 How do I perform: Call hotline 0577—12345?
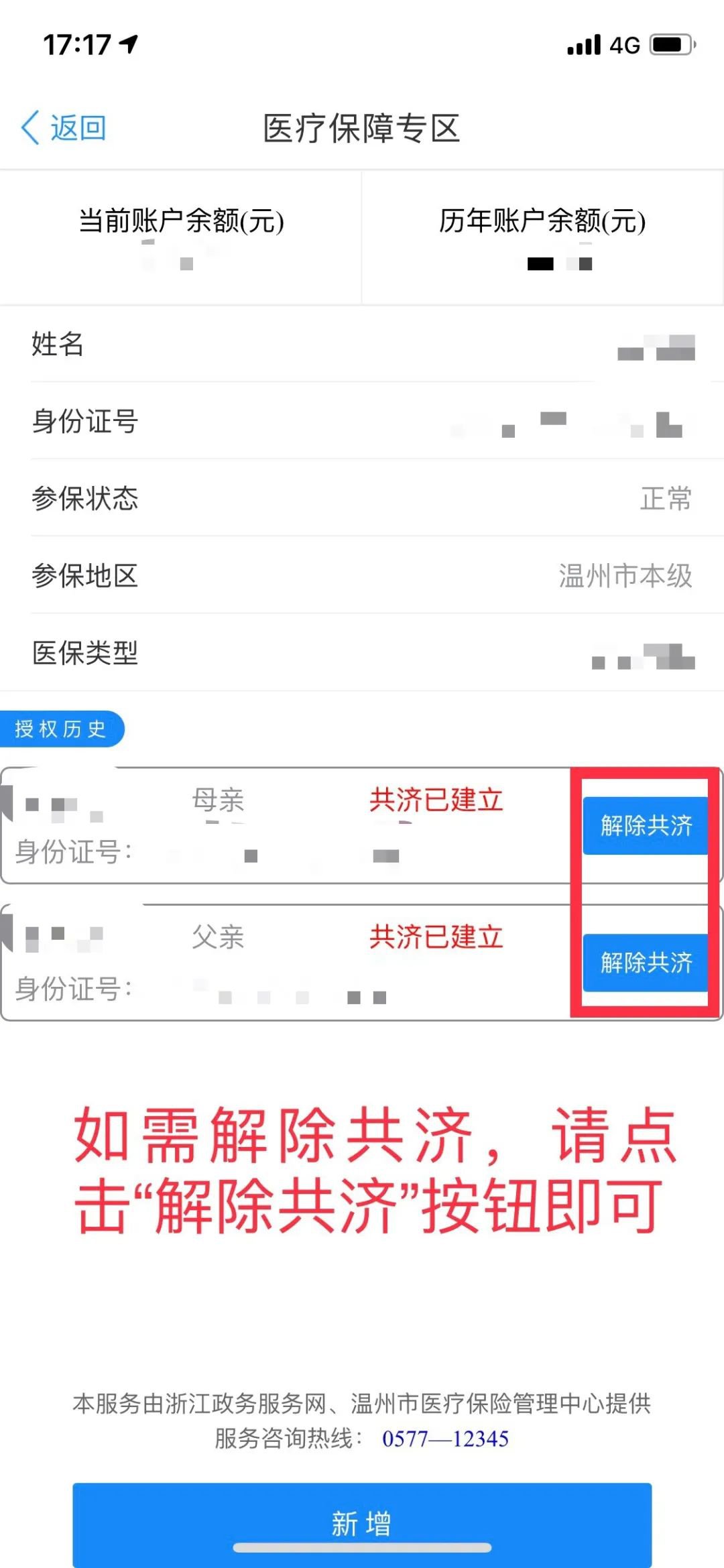[x=445, y=1439]
